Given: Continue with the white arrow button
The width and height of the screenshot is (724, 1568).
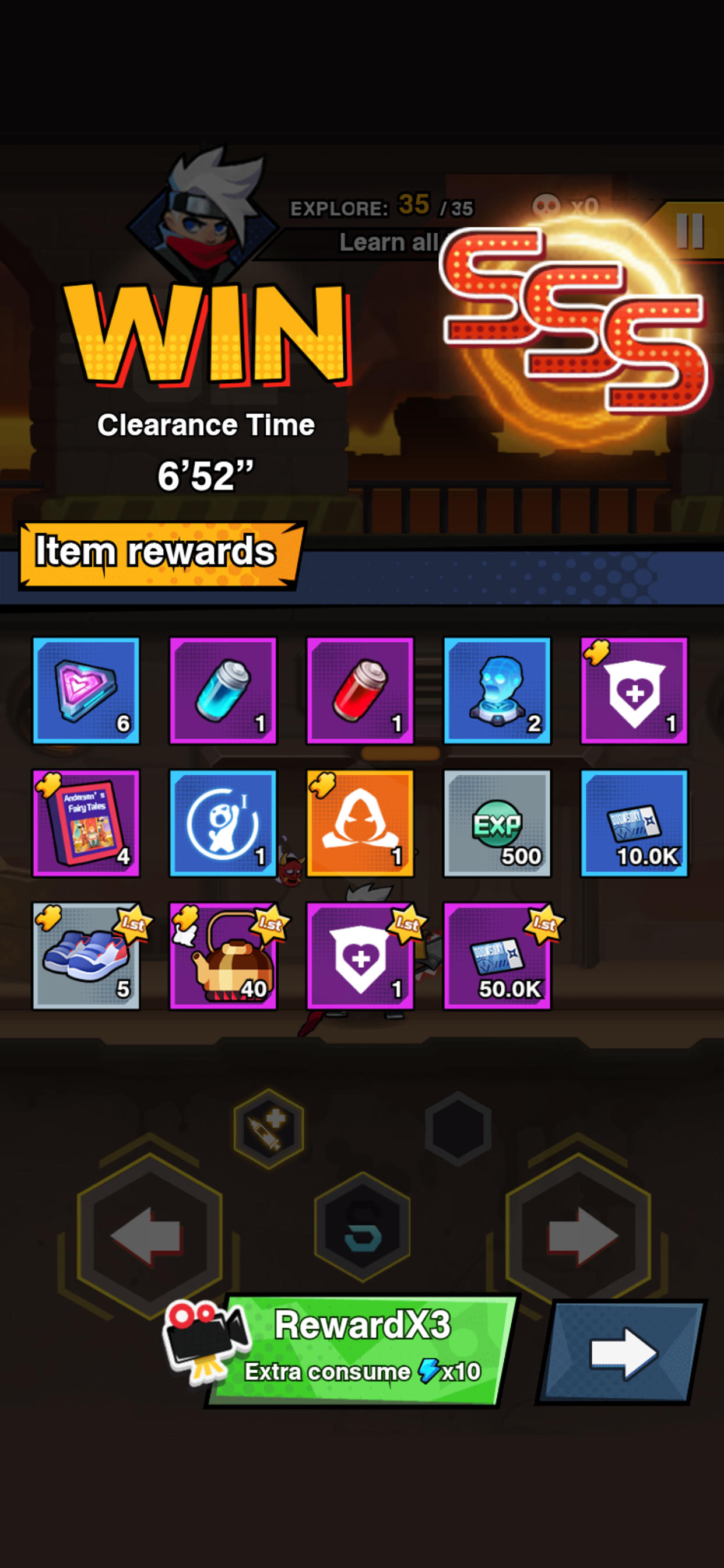Looking at the screenshot, I should click(622, 1352).
